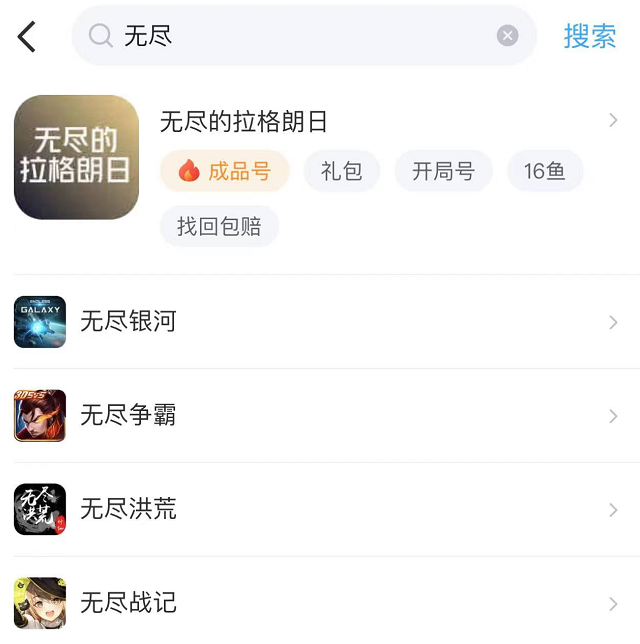Select the 礼包 chip
The height and width of the screenshot is (644, 640).
341,171
